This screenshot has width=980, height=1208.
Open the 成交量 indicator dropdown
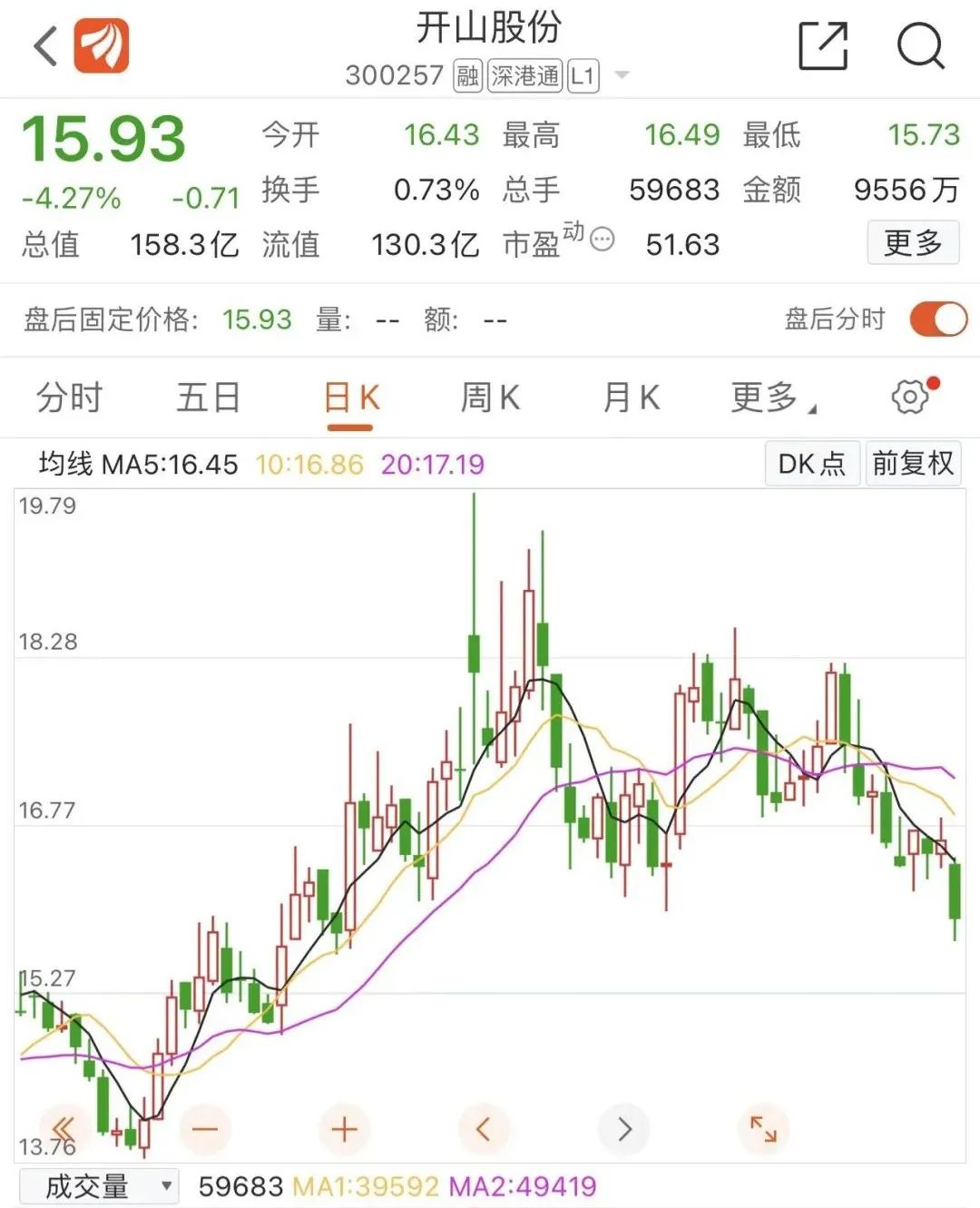pyautogui.click(x=98, y=1185)
